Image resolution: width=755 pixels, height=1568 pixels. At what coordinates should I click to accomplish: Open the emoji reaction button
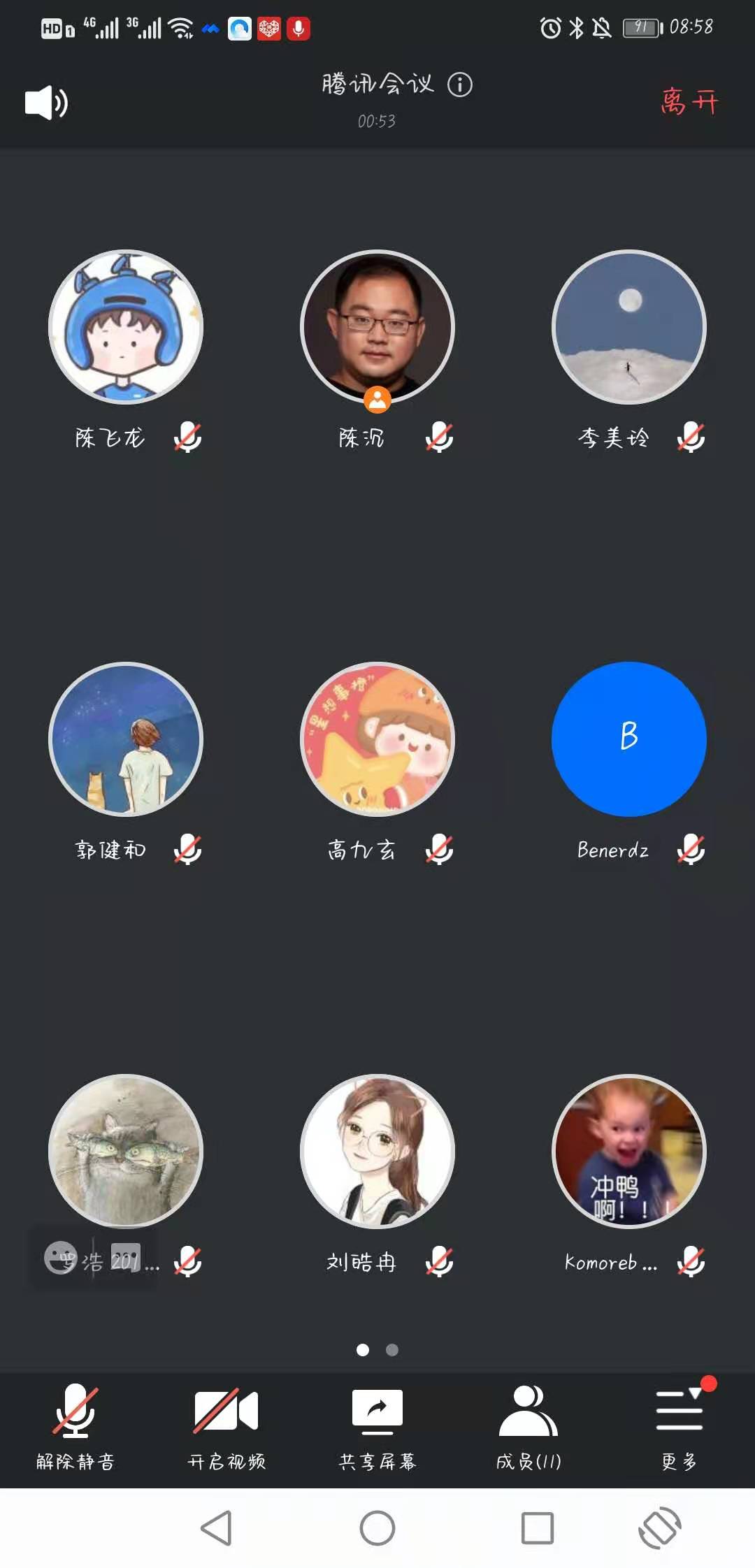coord(61,1258)
